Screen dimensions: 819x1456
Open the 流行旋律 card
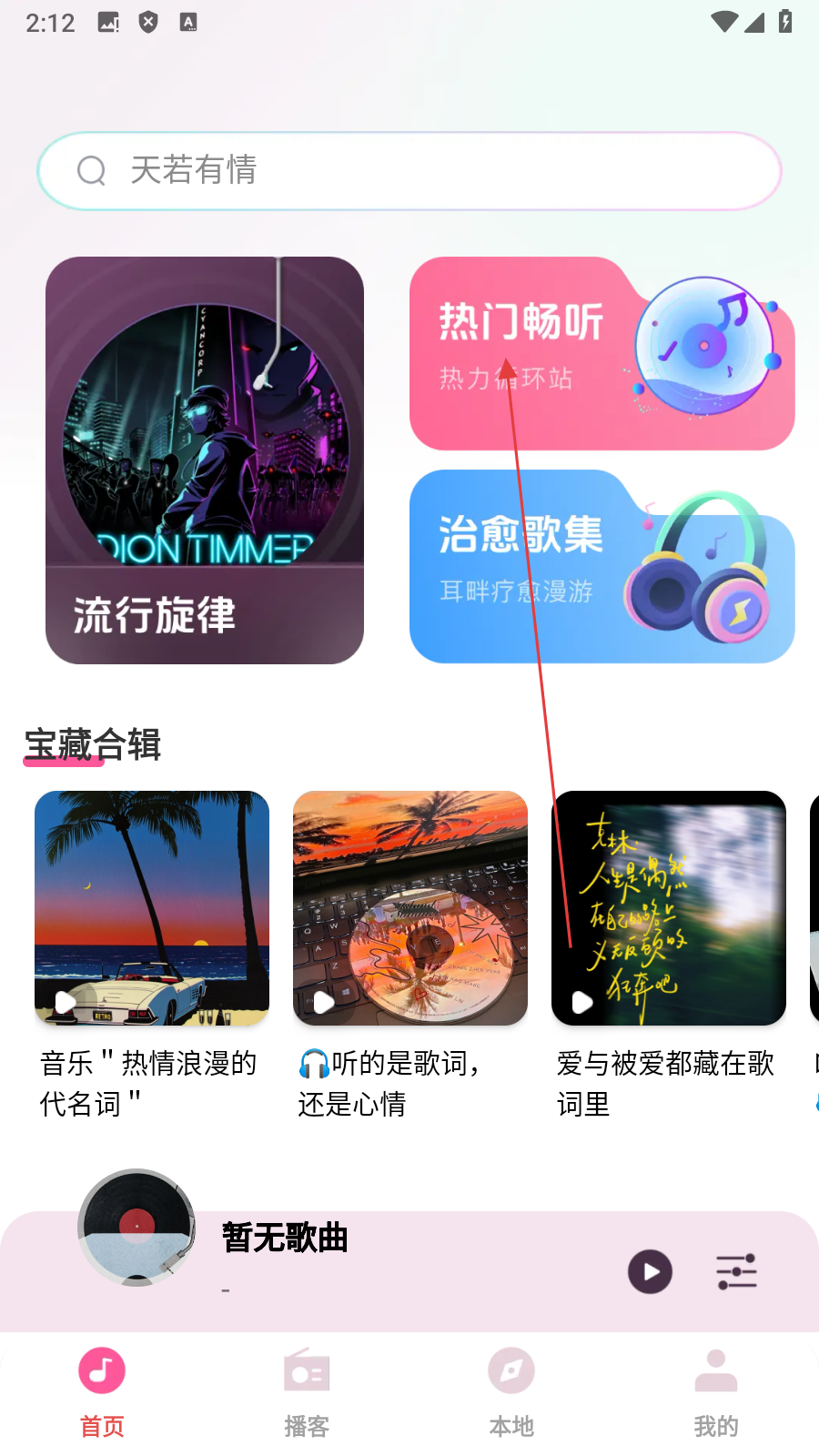point(205,460)
